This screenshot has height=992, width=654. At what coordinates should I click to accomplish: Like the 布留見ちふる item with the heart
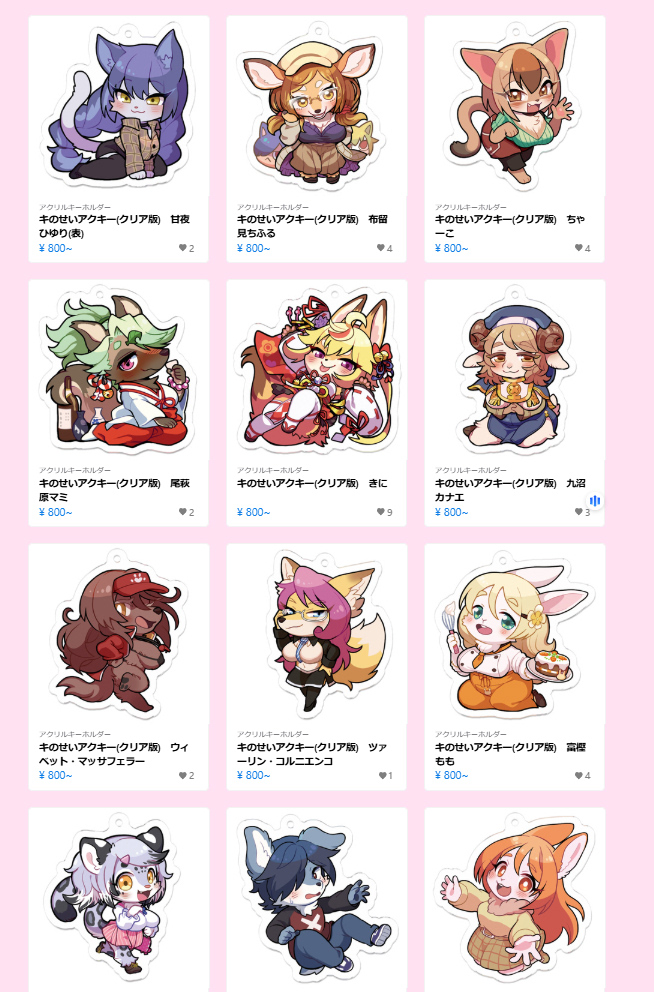380,248
